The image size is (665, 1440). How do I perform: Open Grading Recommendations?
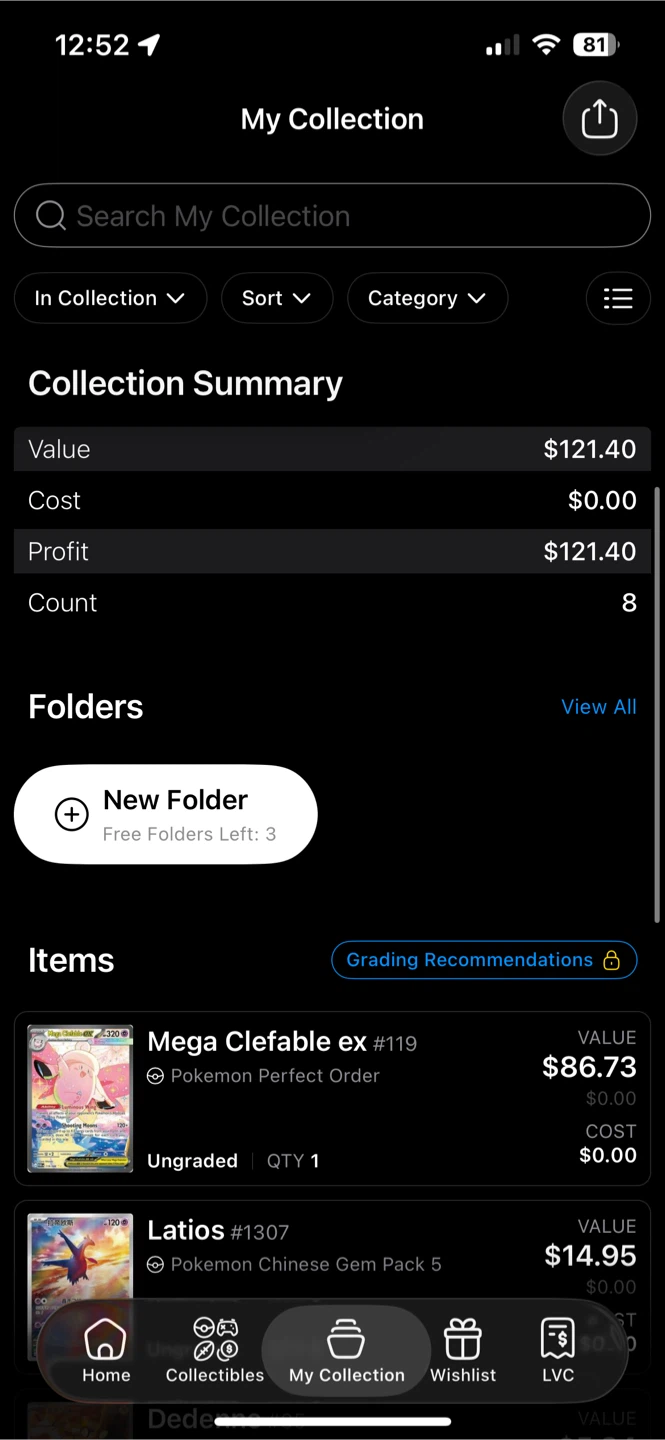(484, 960)
